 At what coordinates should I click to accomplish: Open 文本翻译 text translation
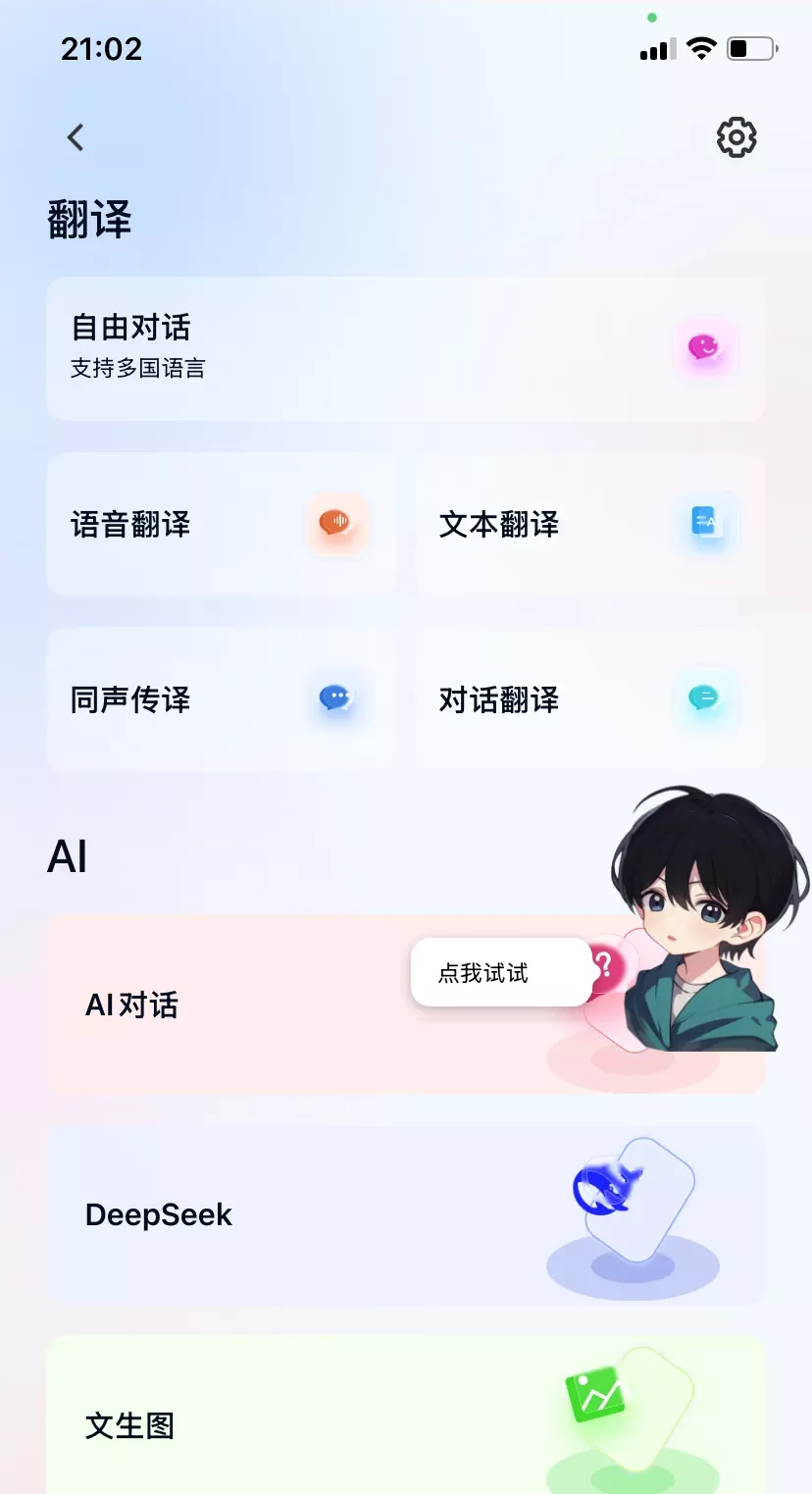coord(589,524)
